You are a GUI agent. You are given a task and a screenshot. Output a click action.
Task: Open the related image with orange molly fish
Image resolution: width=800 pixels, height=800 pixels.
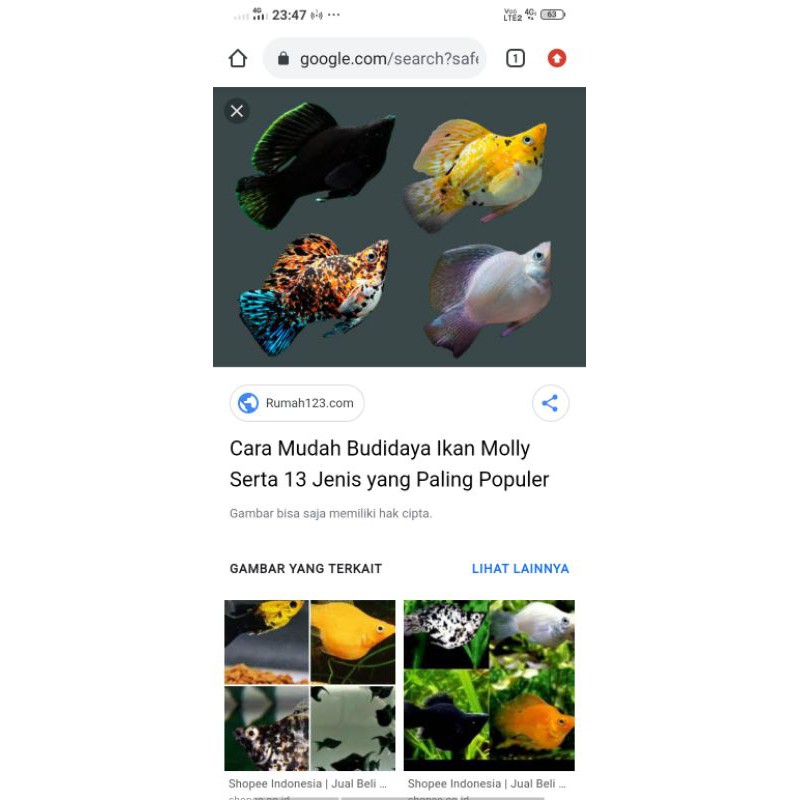tap(310, 685)
